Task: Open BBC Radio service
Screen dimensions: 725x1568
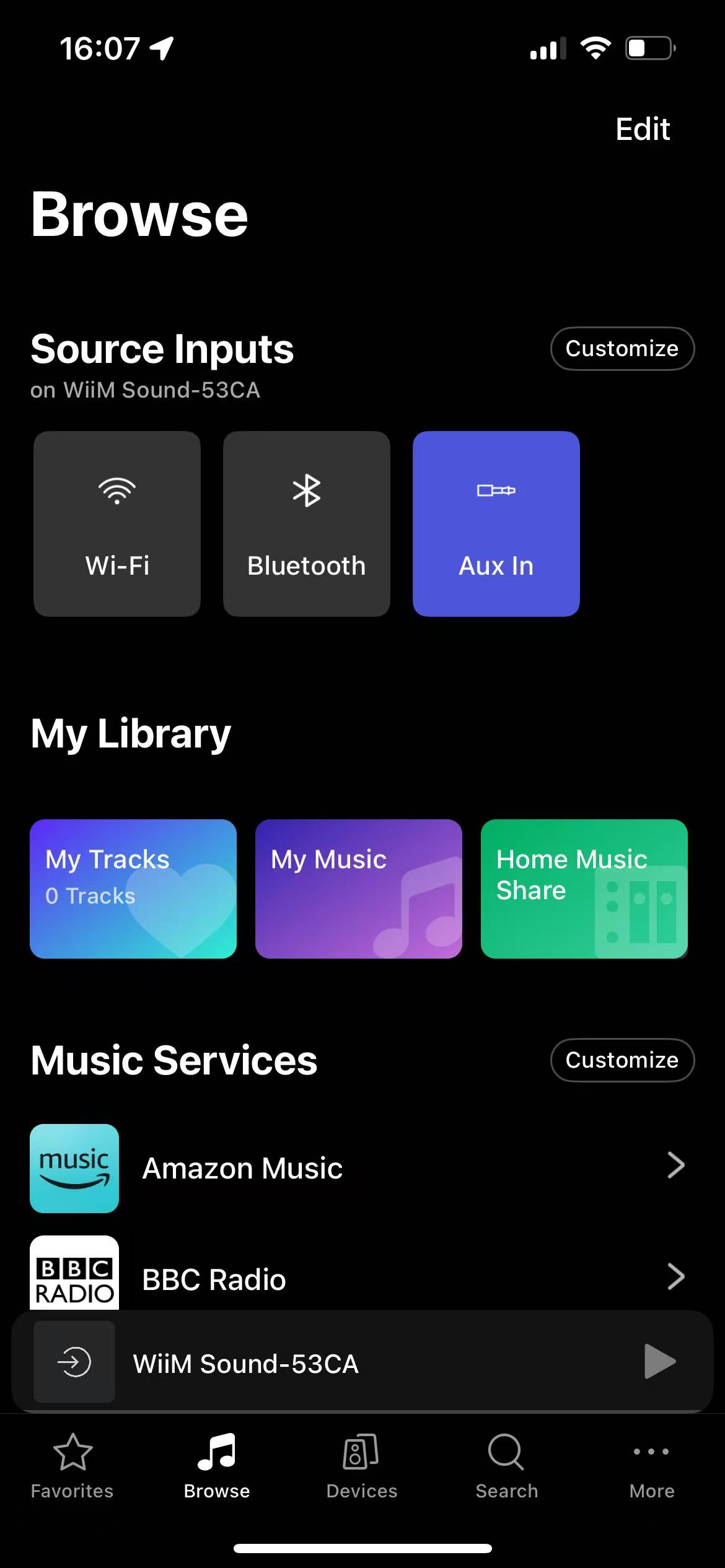Action: 359,1277
